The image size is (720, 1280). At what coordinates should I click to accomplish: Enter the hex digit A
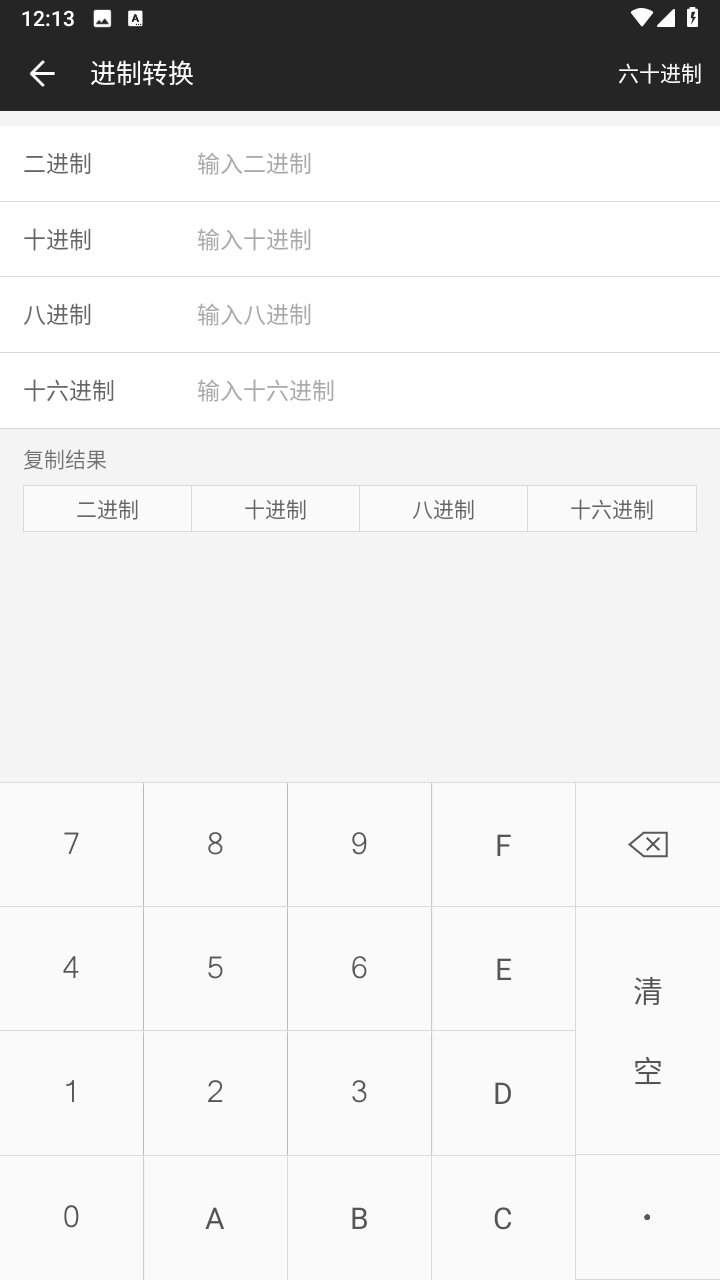215,1217
